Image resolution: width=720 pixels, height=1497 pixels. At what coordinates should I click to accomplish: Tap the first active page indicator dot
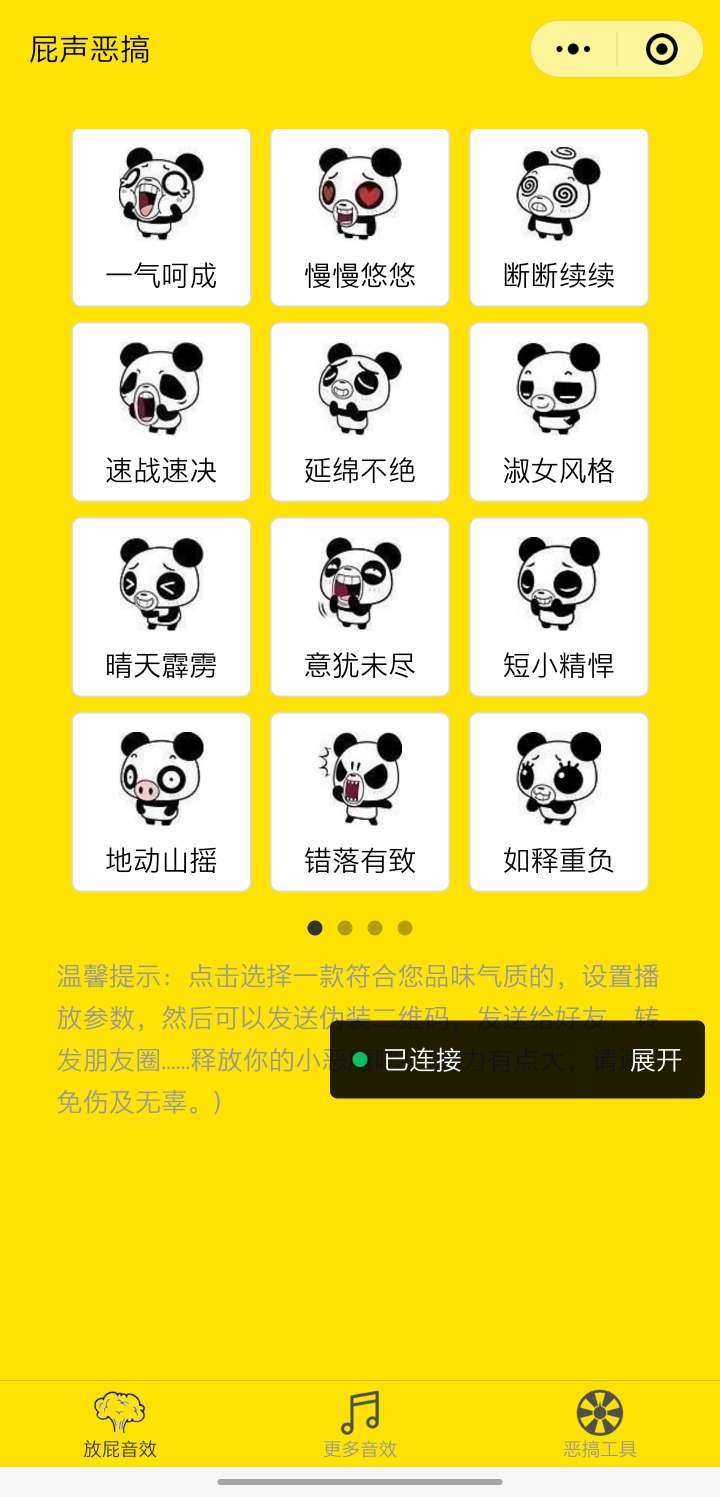315,928
